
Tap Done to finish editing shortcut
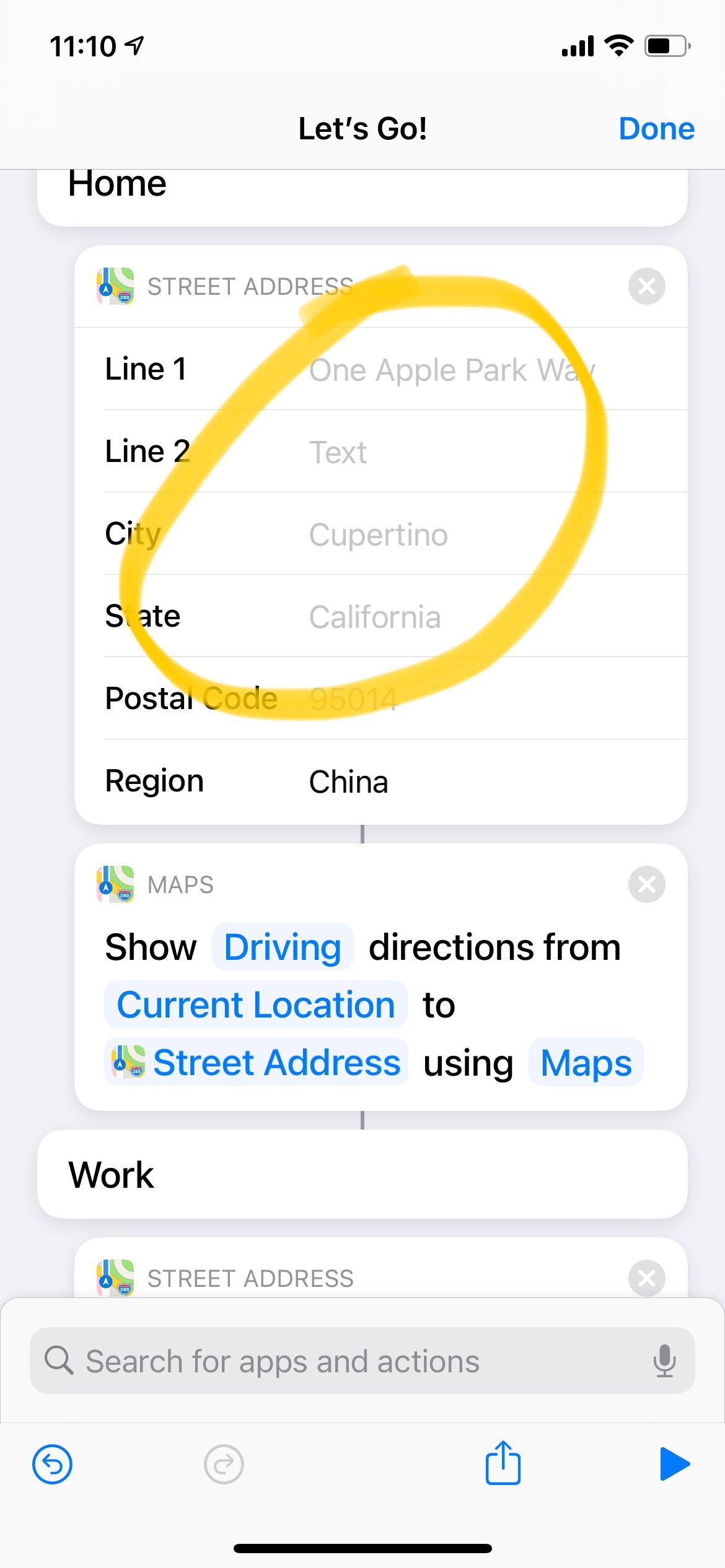656,129
